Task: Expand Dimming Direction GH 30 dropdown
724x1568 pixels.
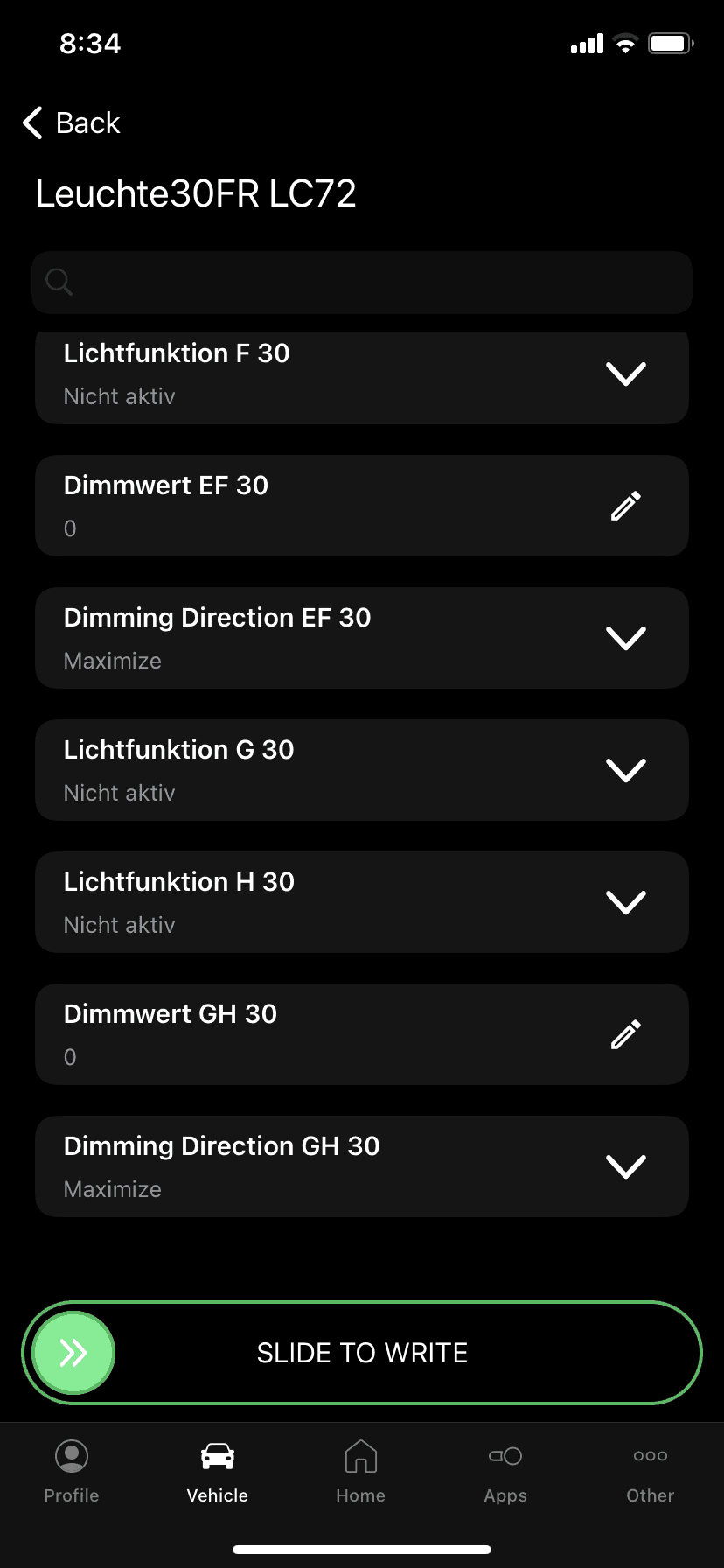Action: click(625, 1166)
